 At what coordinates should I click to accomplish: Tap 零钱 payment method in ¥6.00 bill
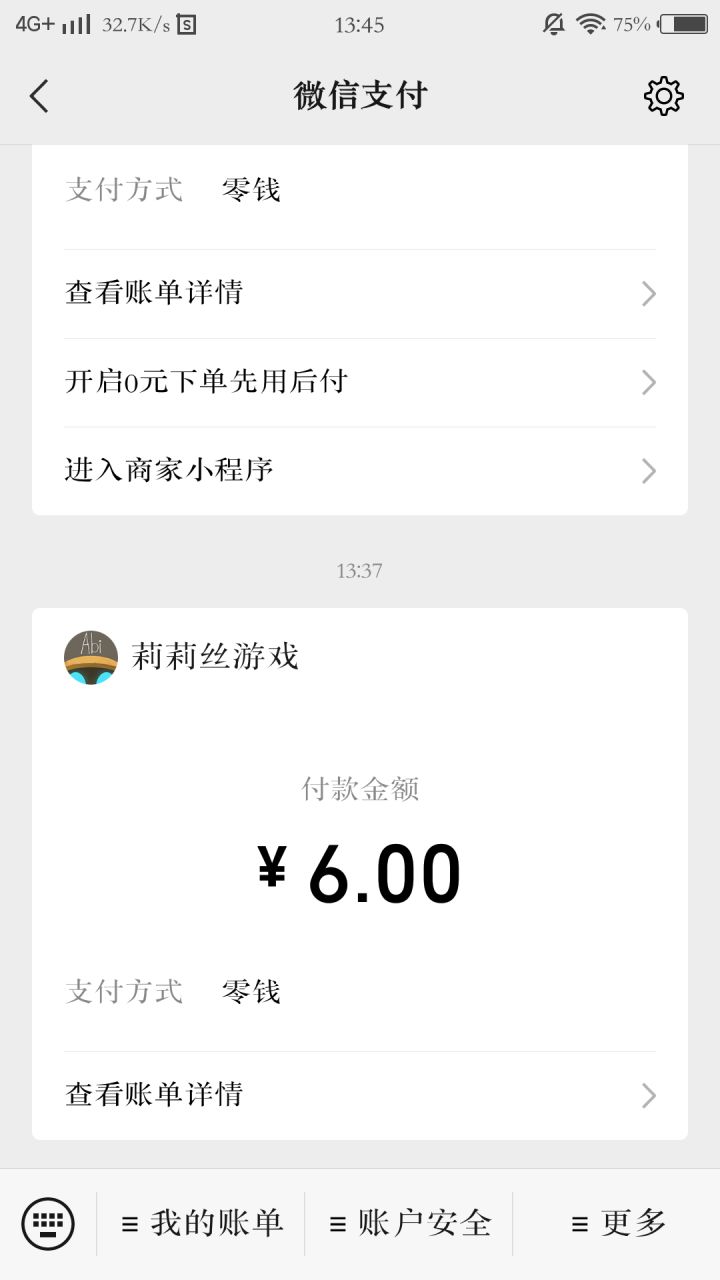(250, 990)
